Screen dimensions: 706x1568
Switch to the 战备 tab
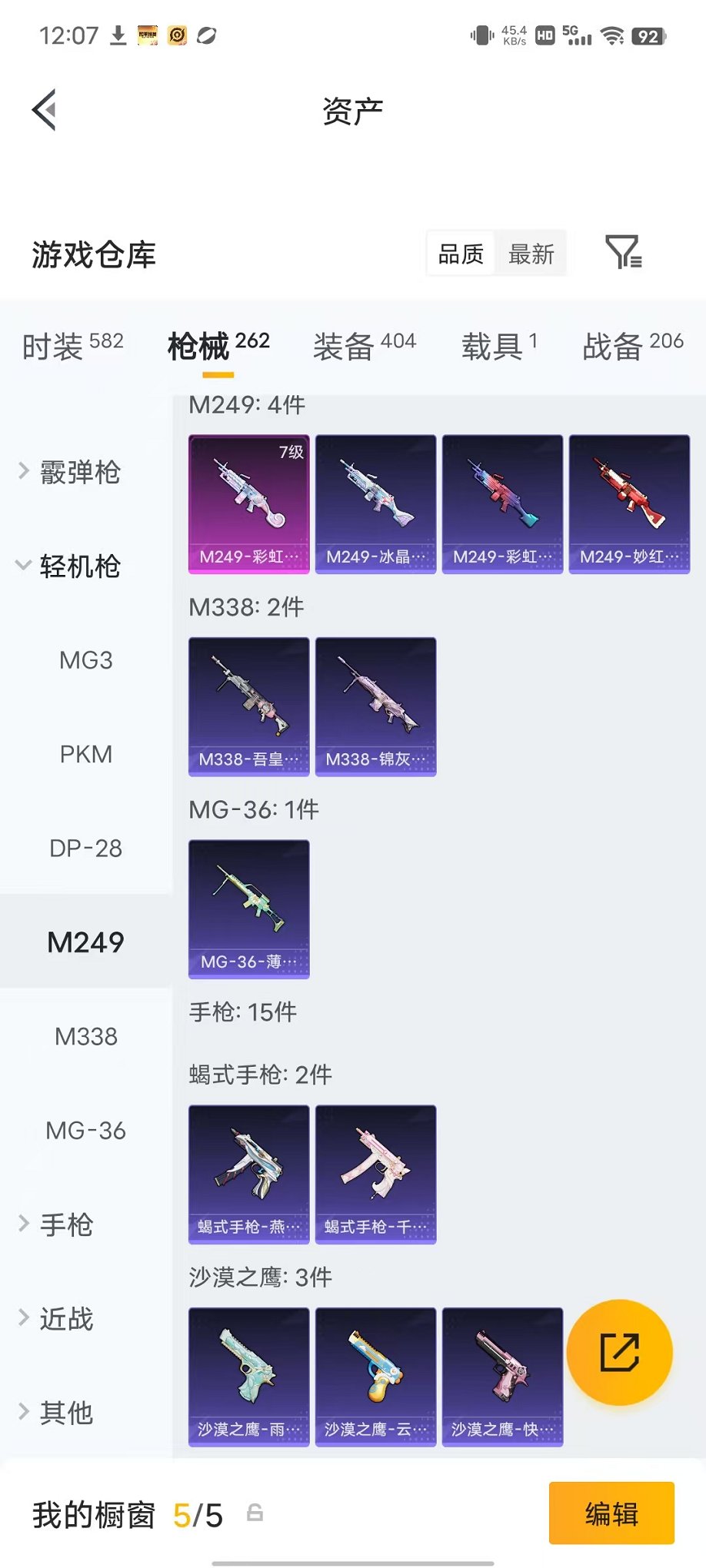(633, 346)
